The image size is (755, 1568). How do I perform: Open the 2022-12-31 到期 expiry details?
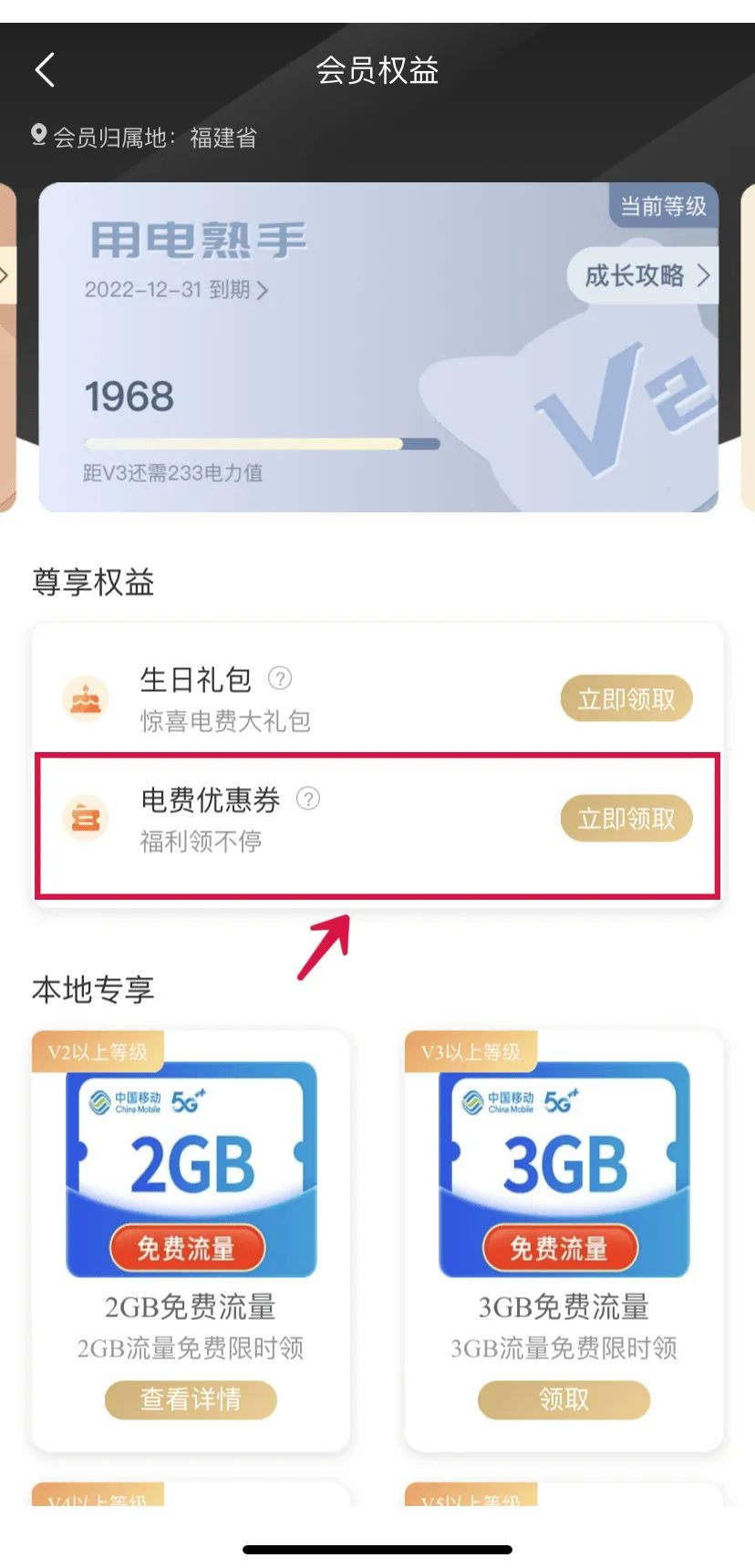coord(176,290)
